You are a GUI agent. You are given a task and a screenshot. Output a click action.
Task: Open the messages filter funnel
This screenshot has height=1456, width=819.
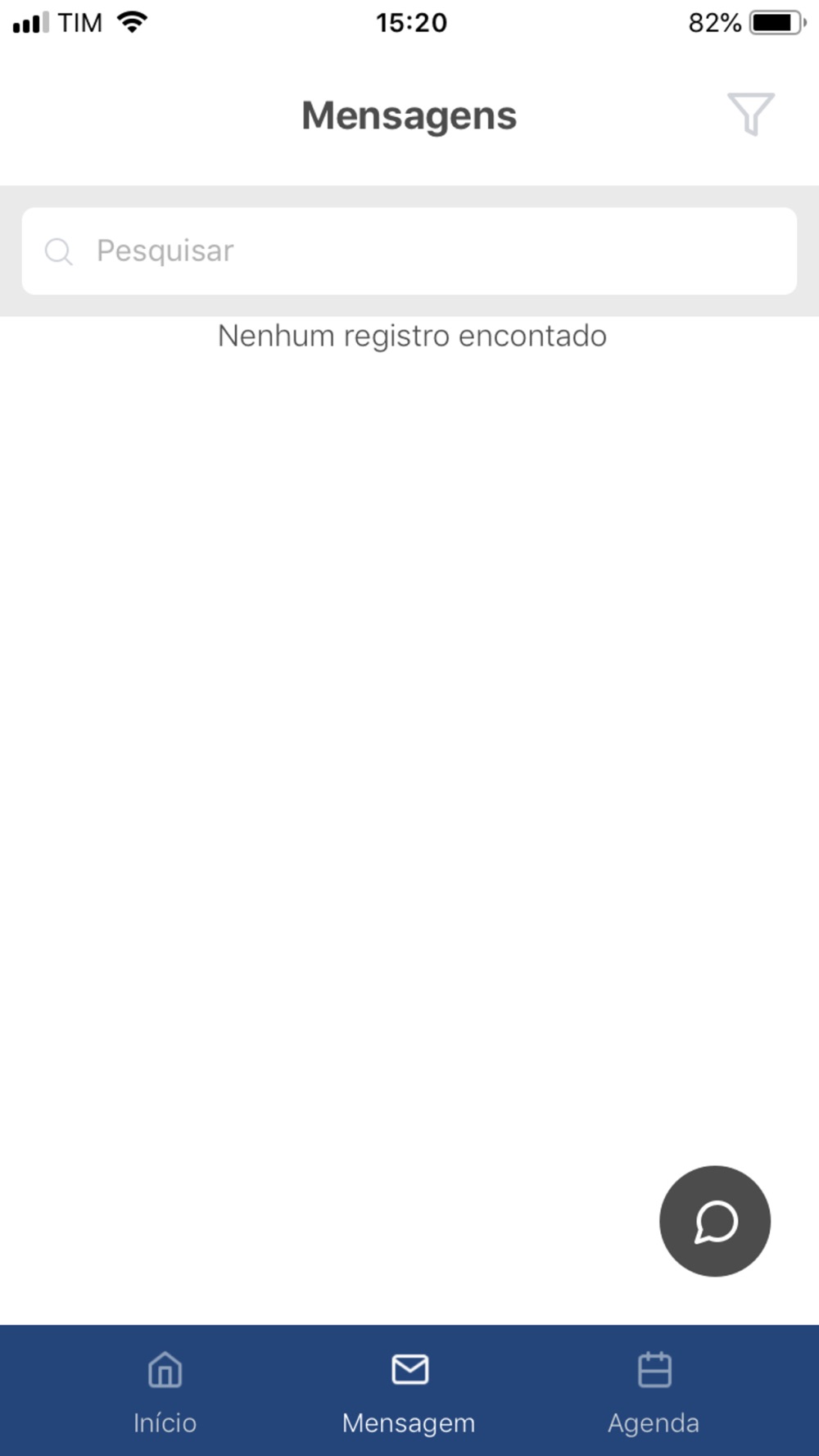750,114
